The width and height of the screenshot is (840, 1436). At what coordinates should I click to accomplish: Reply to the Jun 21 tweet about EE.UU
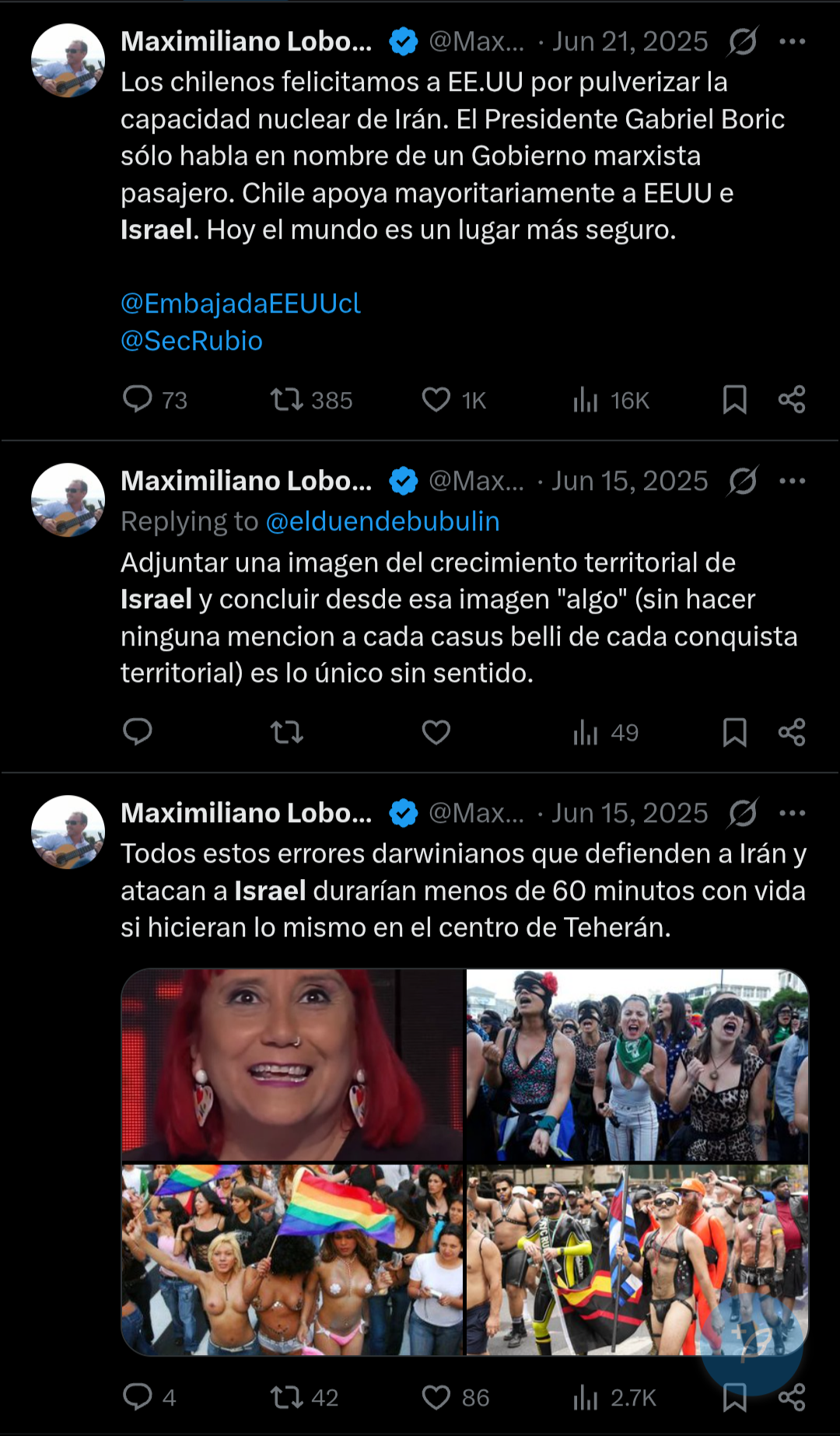[x=138, y=399]
